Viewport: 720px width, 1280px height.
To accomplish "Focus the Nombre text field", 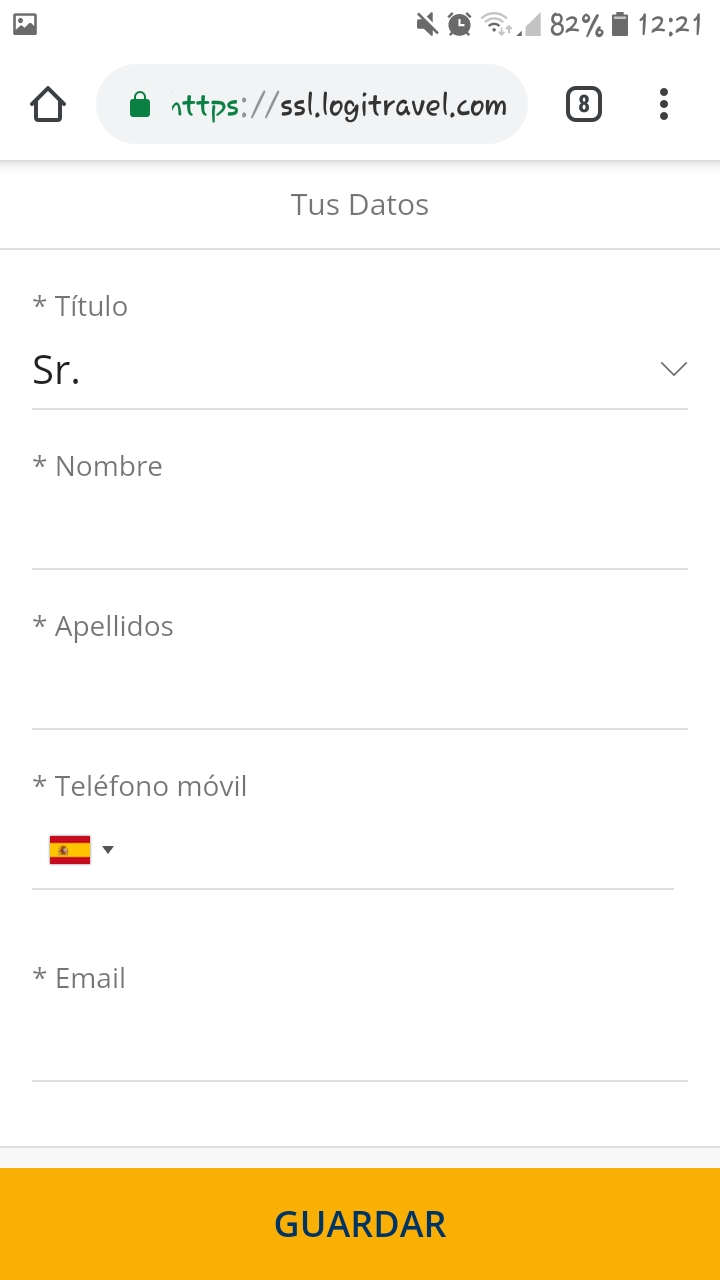I will pyautogui.click(x=360, y=530).
